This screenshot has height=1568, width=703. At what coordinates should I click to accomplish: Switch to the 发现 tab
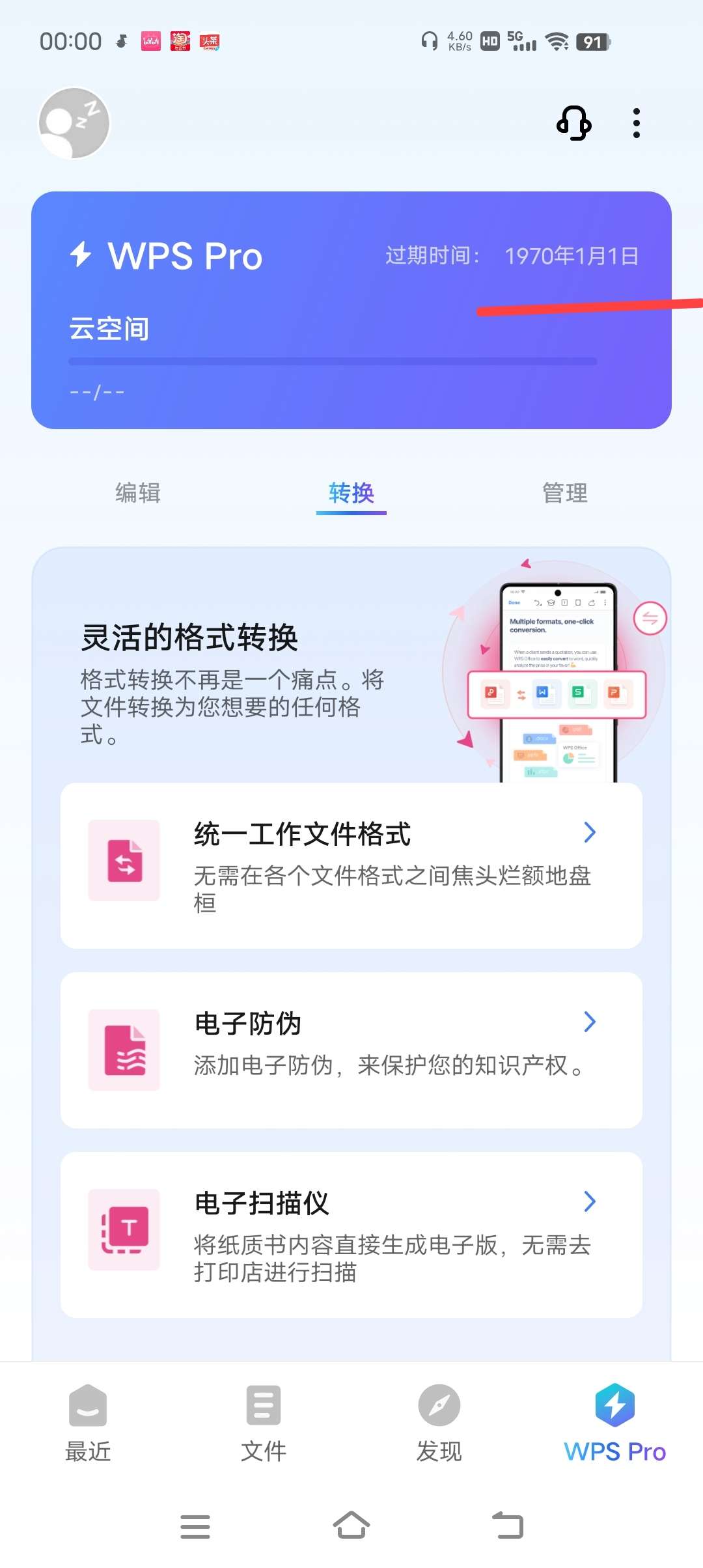point(439,1423)
